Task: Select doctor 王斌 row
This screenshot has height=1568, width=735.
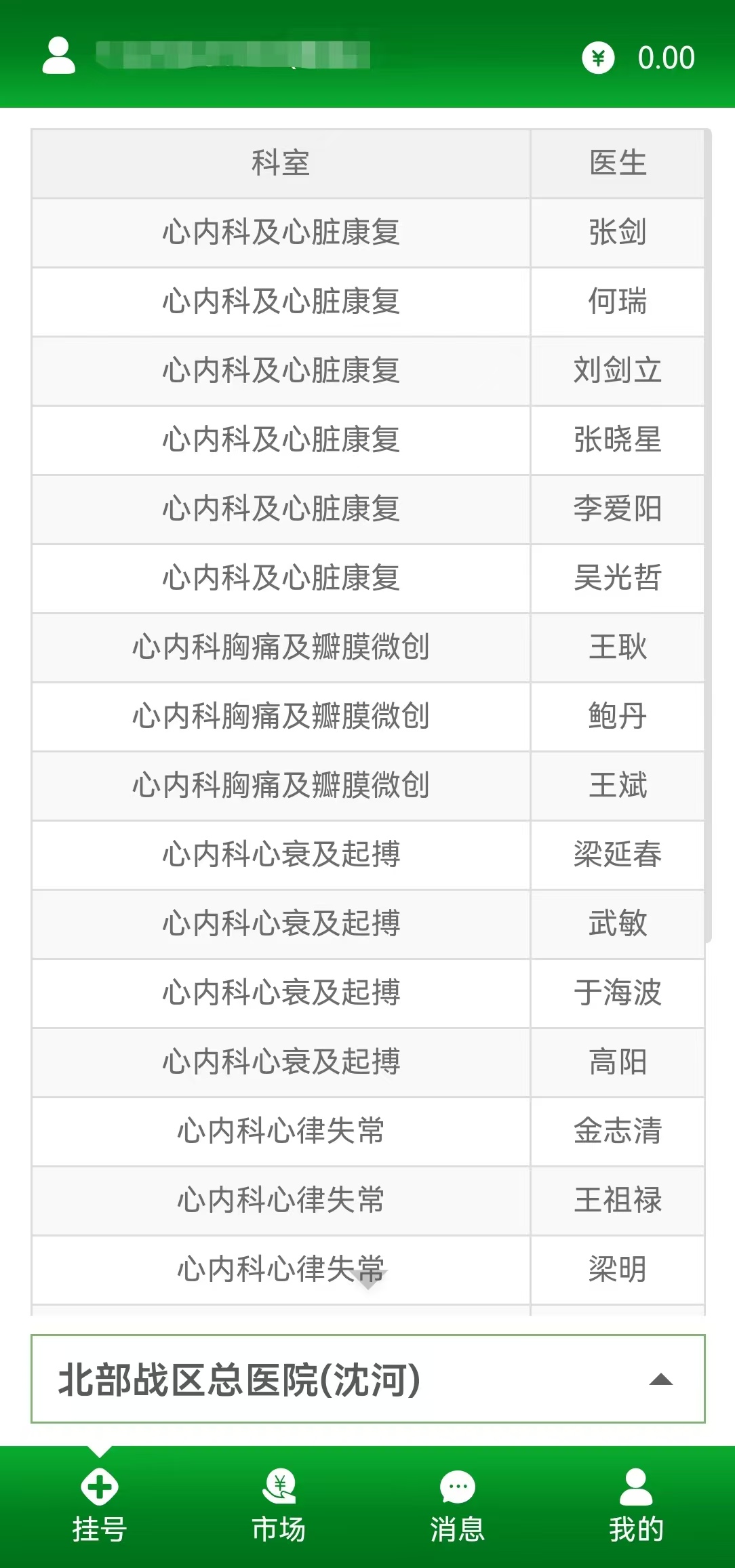Action: click(x=617, y=786)
